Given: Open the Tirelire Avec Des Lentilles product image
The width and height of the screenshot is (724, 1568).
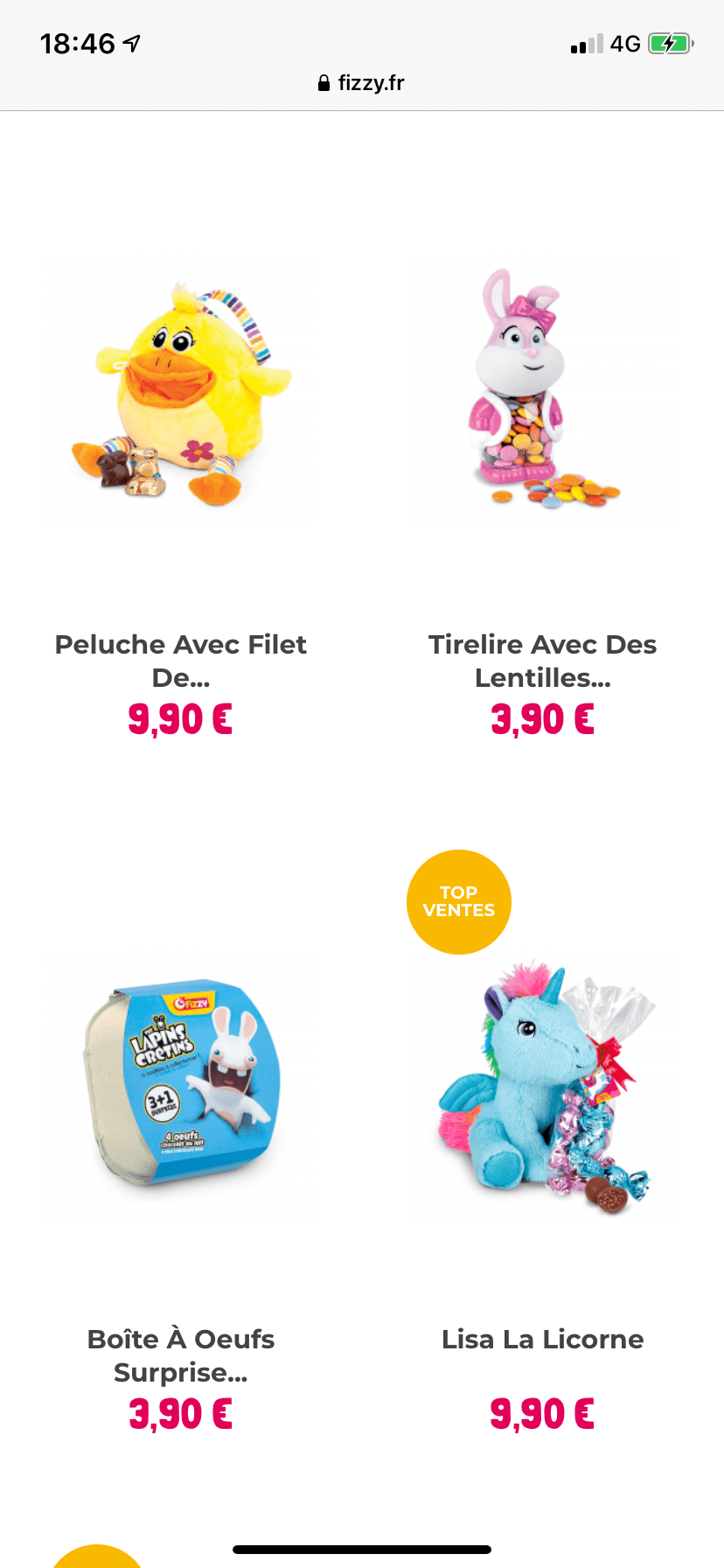Looking at the screenshot, I should point(542,390).
